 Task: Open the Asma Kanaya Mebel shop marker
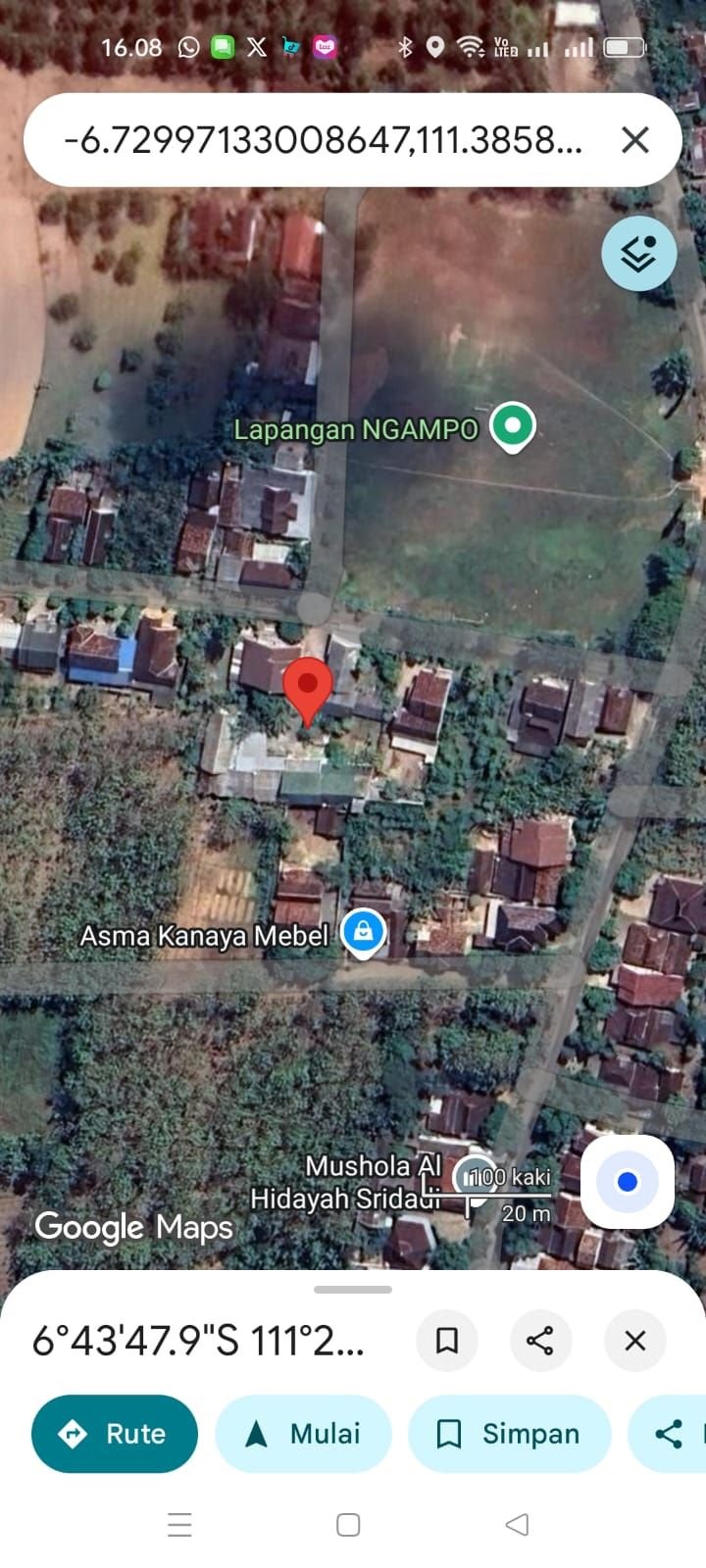(363, 931)
